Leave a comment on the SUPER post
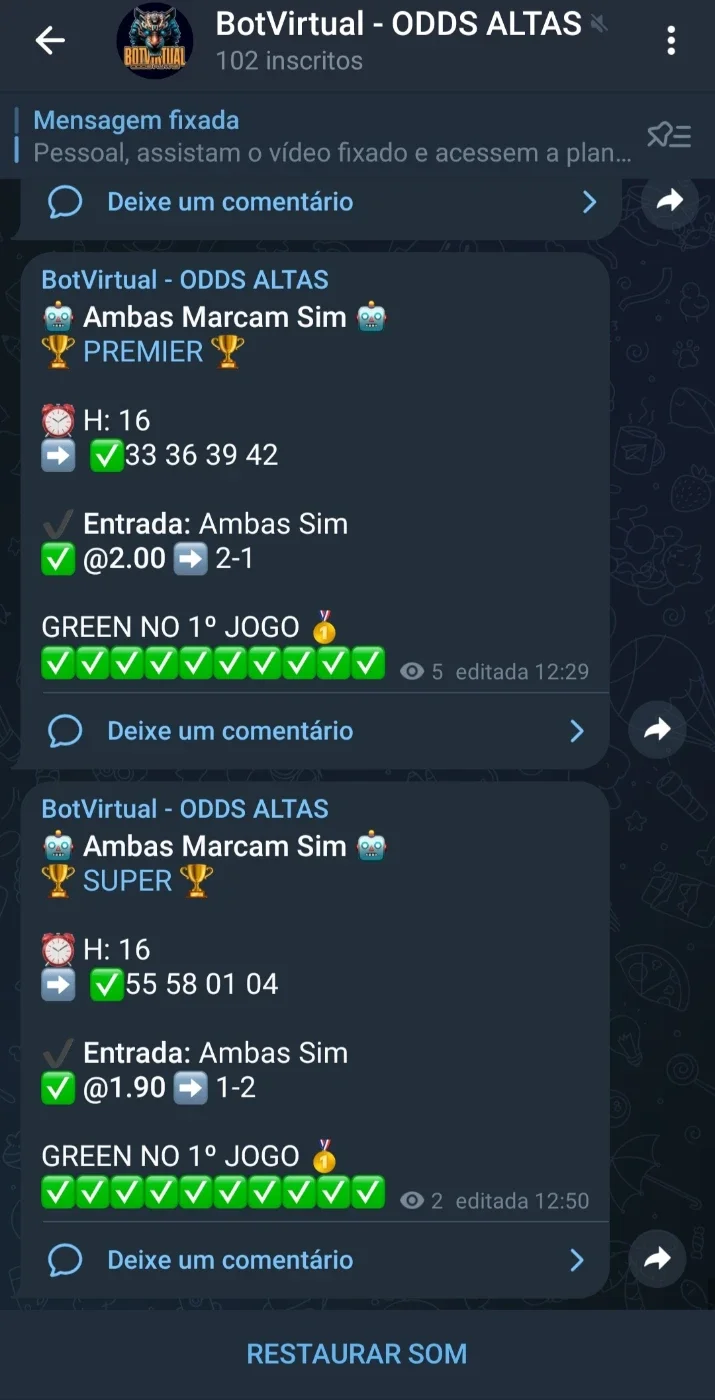The width and height of the screenshot is (715, 1400). click(x=316, y=1259)
